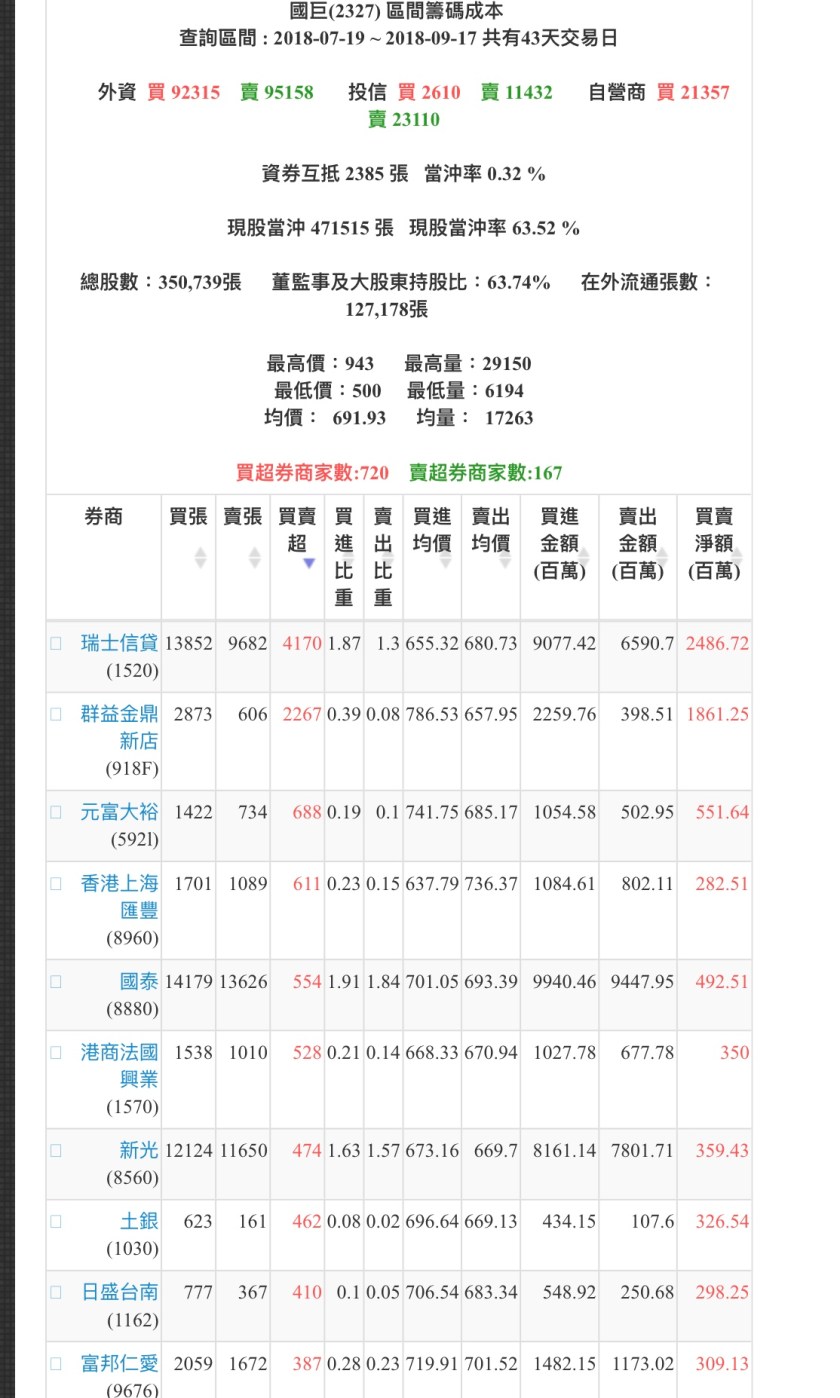Open the 瑞士信貸 (1520) broker link
This screenshot has width=840, height=1398.
[119, 643]
